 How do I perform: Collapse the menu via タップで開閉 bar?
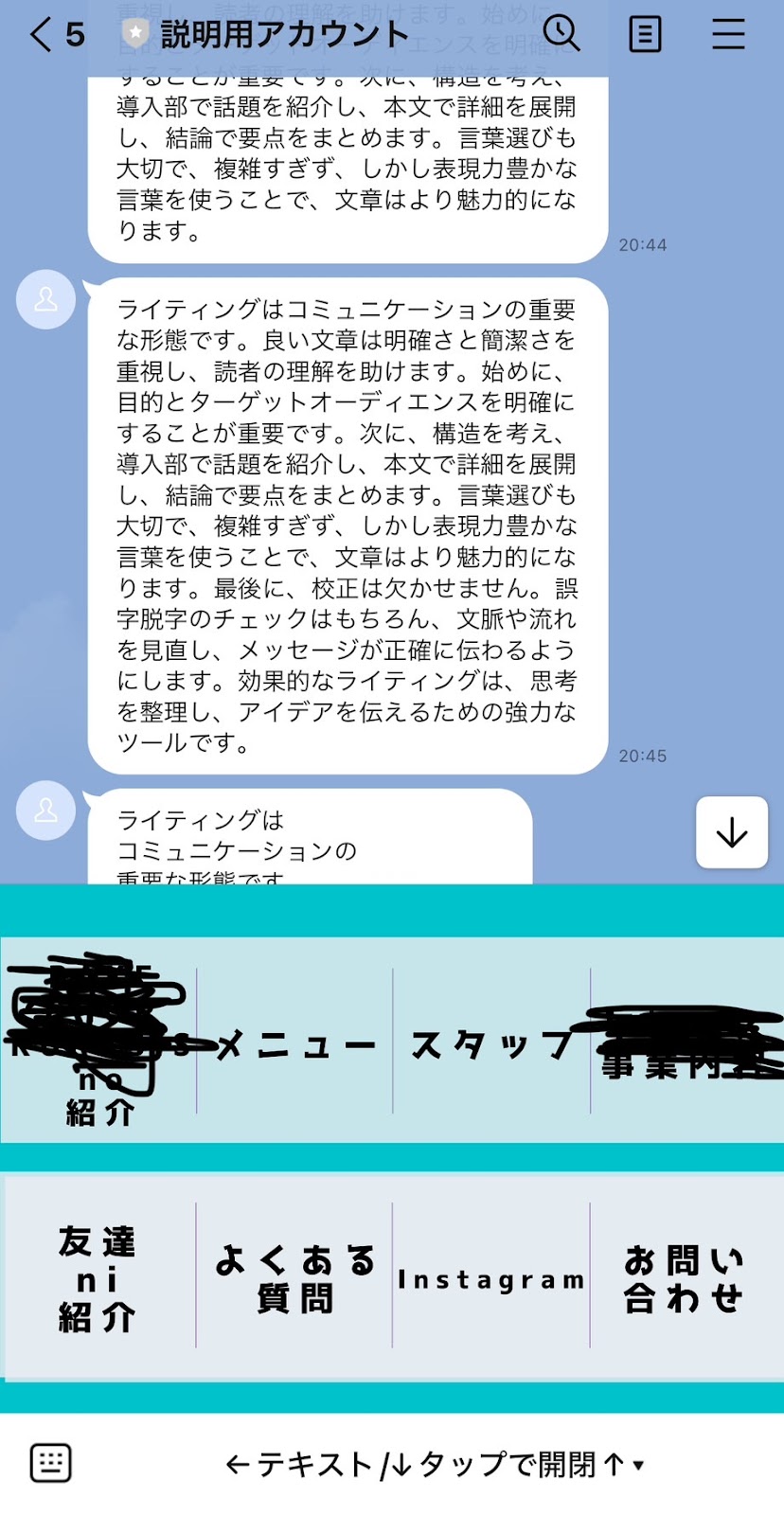[x=435, y=1465]
